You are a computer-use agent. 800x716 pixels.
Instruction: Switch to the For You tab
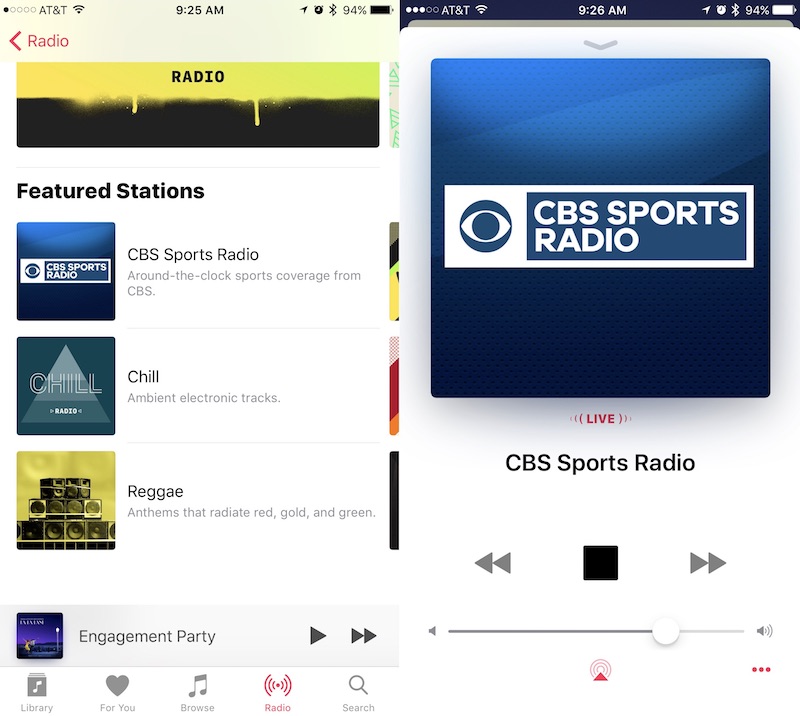(117, 692)
